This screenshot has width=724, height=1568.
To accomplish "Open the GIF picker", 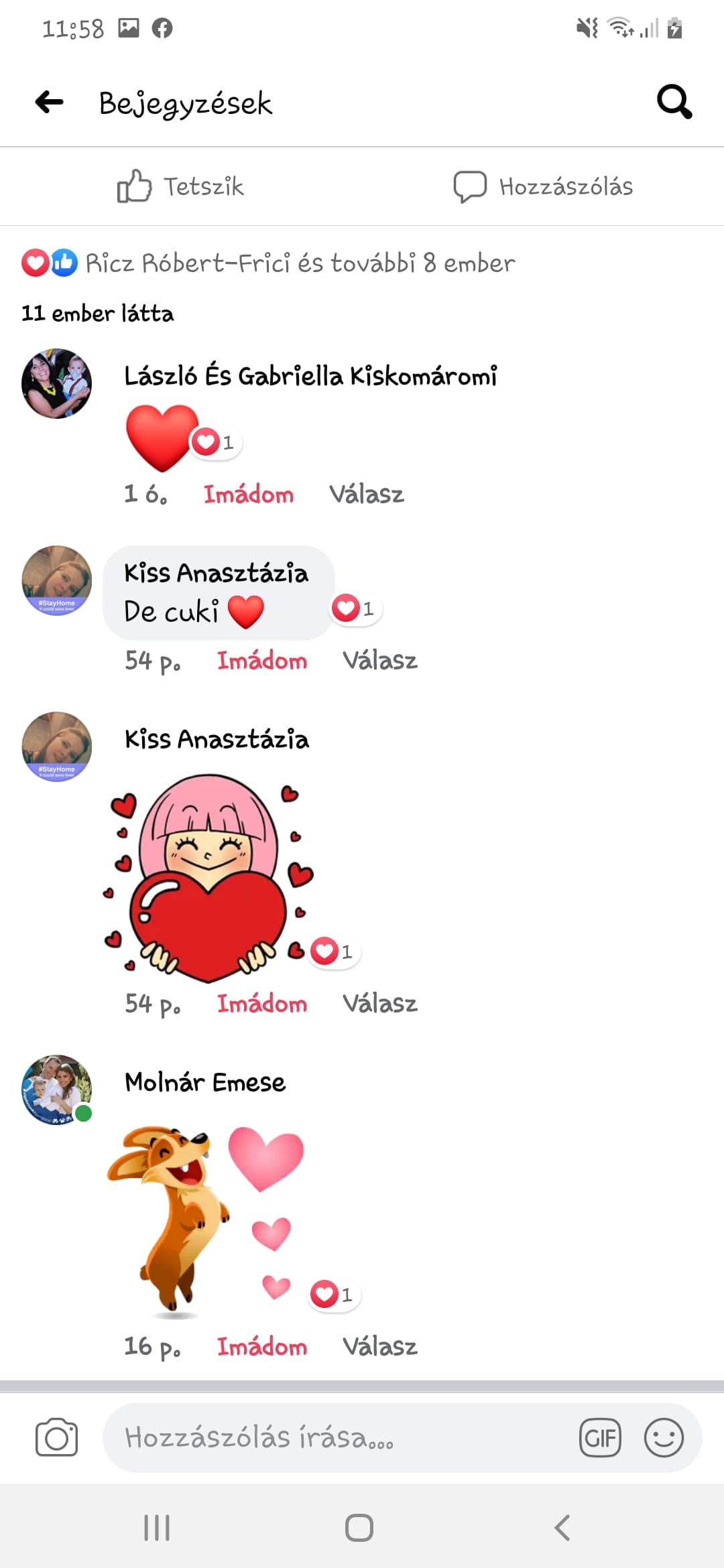I will pos(600,1438).
